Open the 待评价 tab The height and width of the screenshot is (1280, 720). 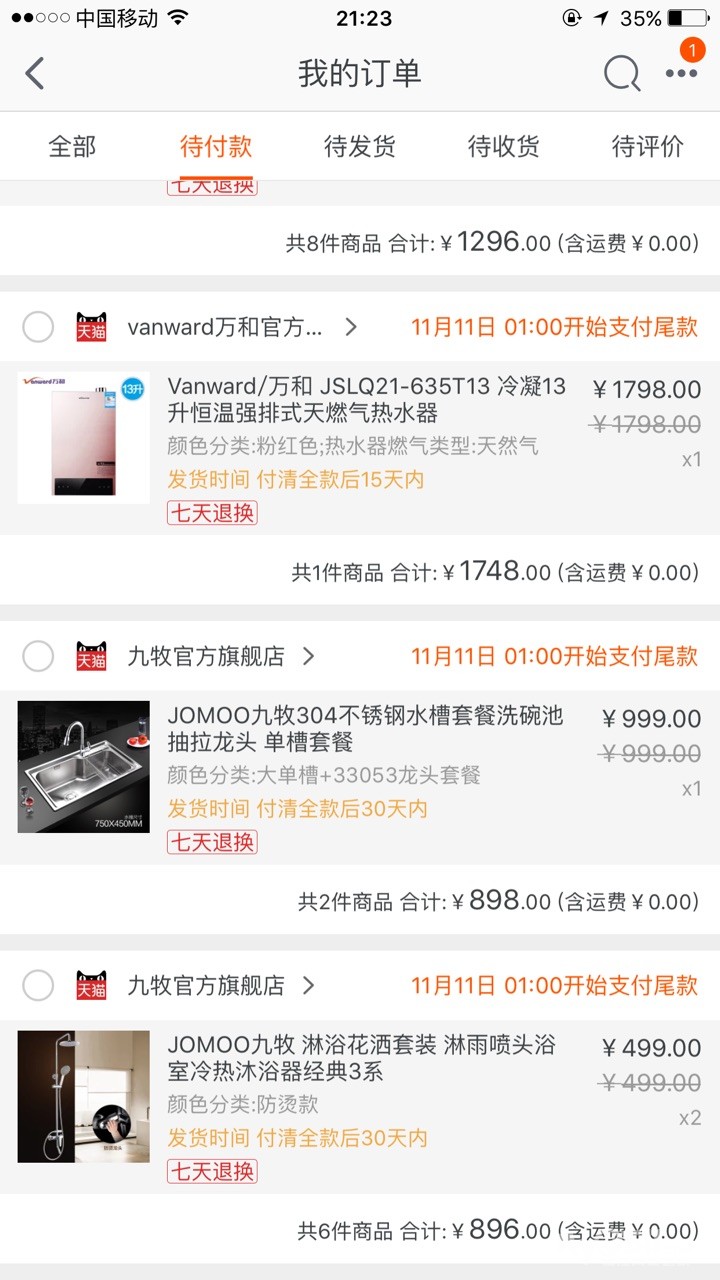648,146
